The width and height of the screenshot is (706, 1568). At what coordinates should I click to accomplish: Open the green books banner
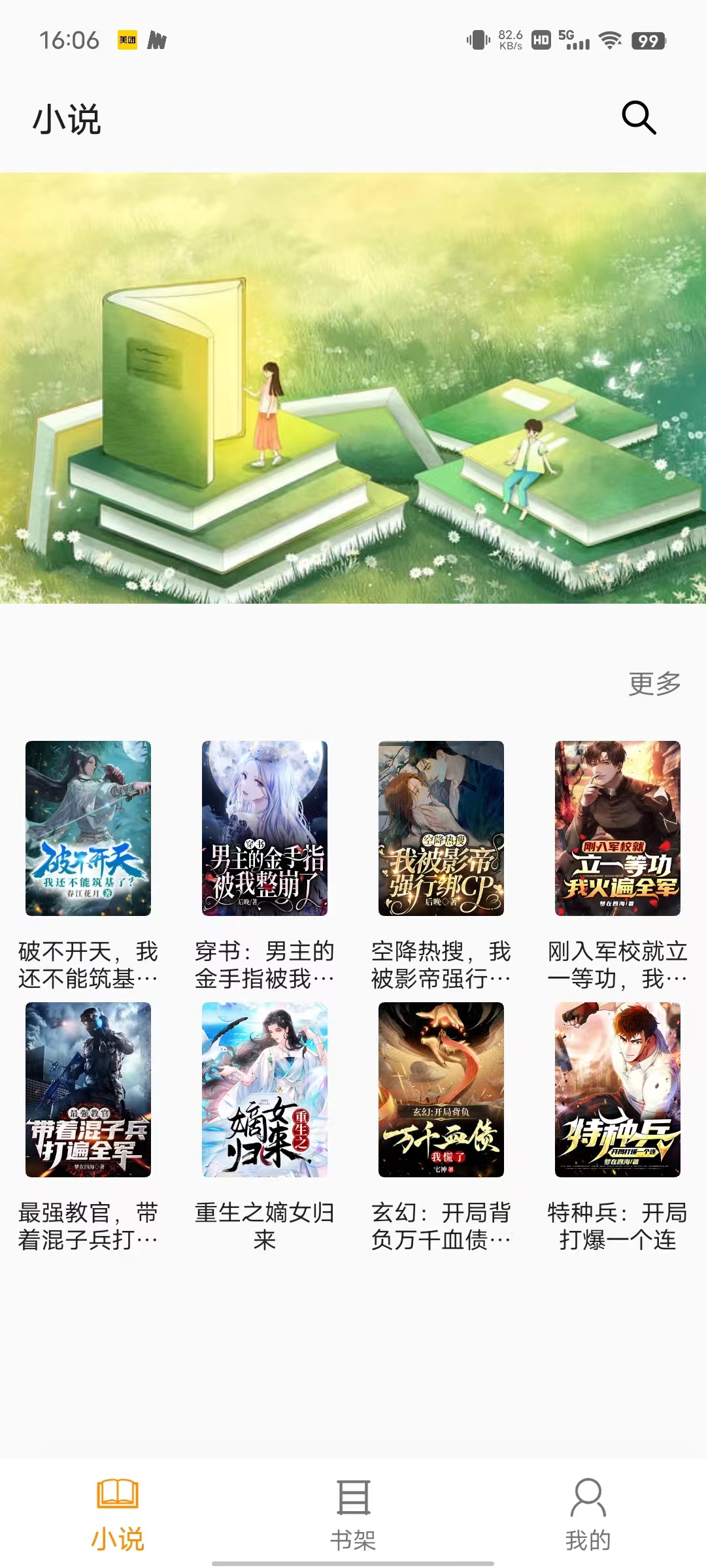pos(353,388)
